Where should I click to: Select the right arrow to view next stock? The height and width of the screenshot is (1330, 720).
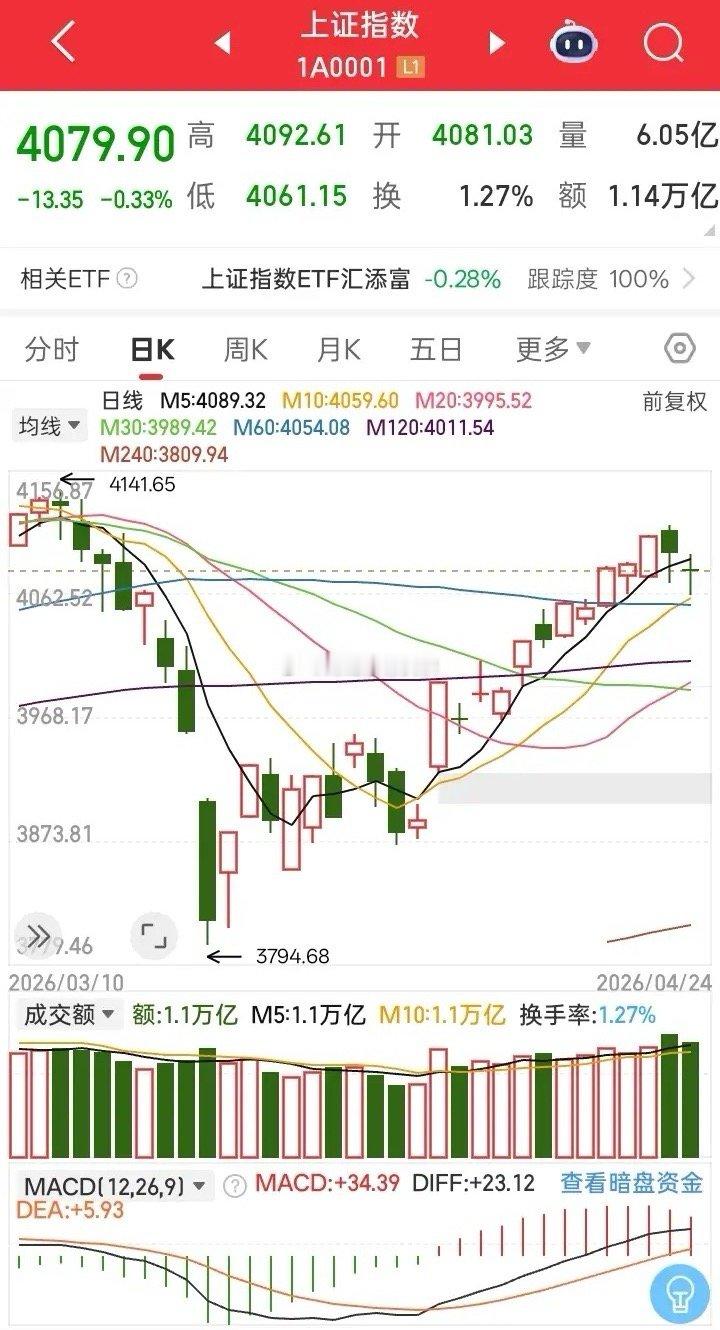coord(494,43)
